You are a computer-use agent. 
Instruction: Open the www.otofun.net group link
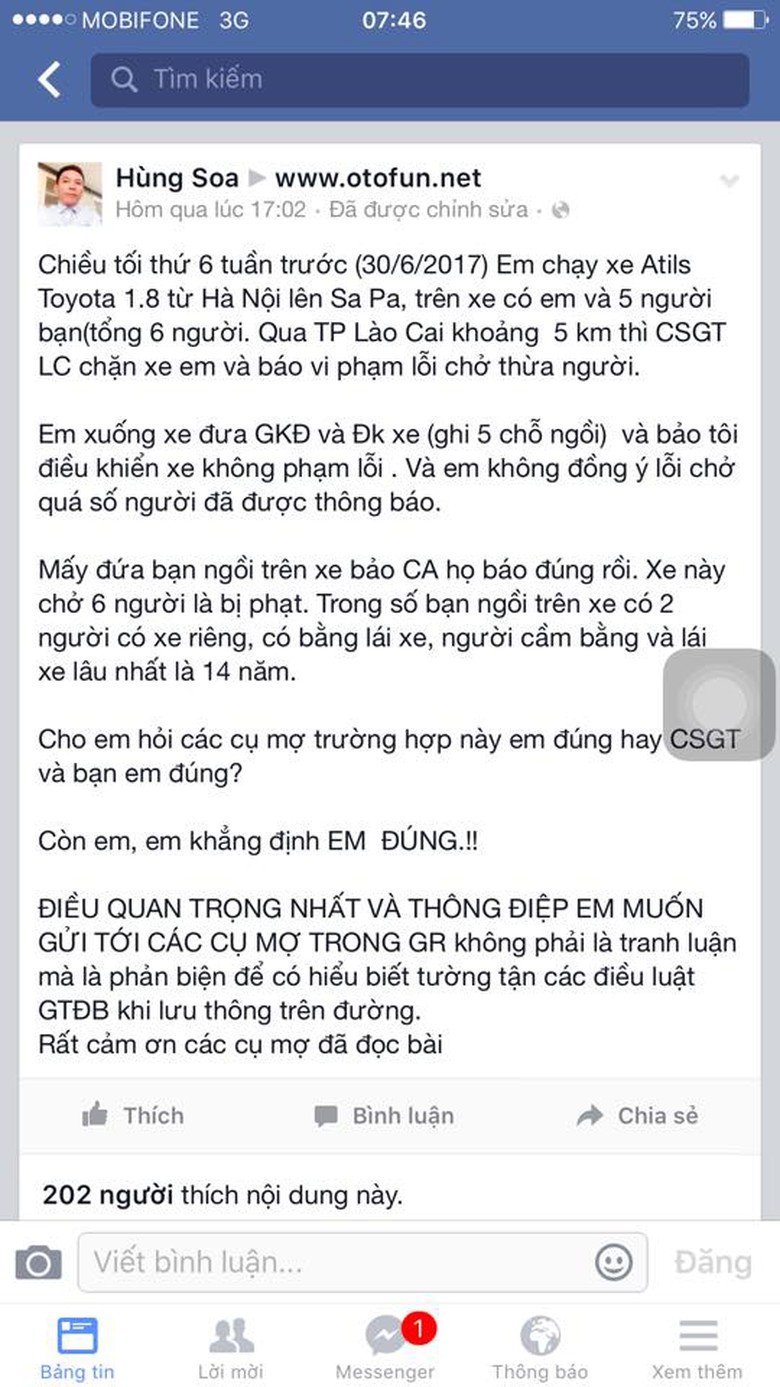(x=378, y=178)
